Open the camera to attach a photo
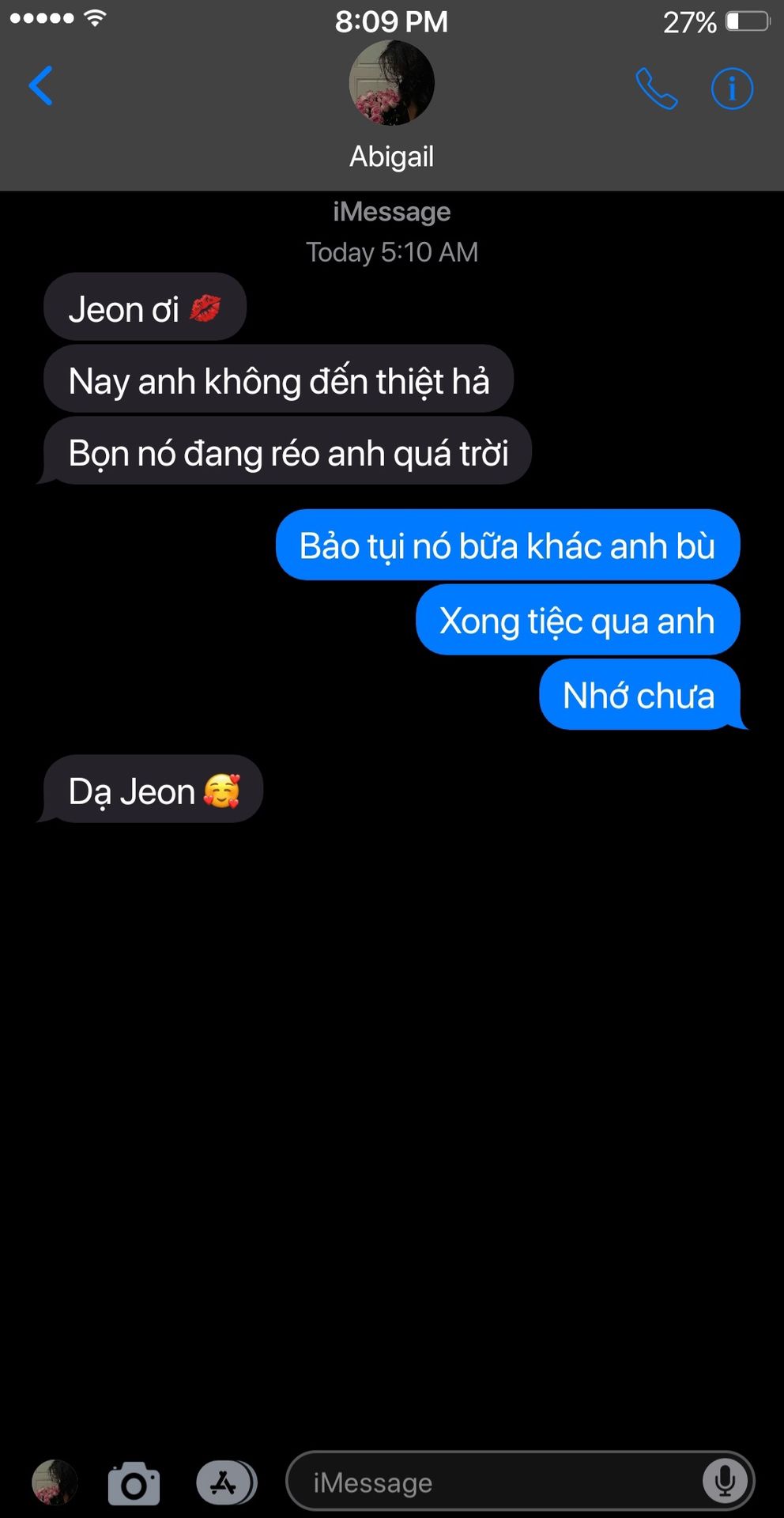This screenshot has width=784, height=1518. pos(134,1483)
